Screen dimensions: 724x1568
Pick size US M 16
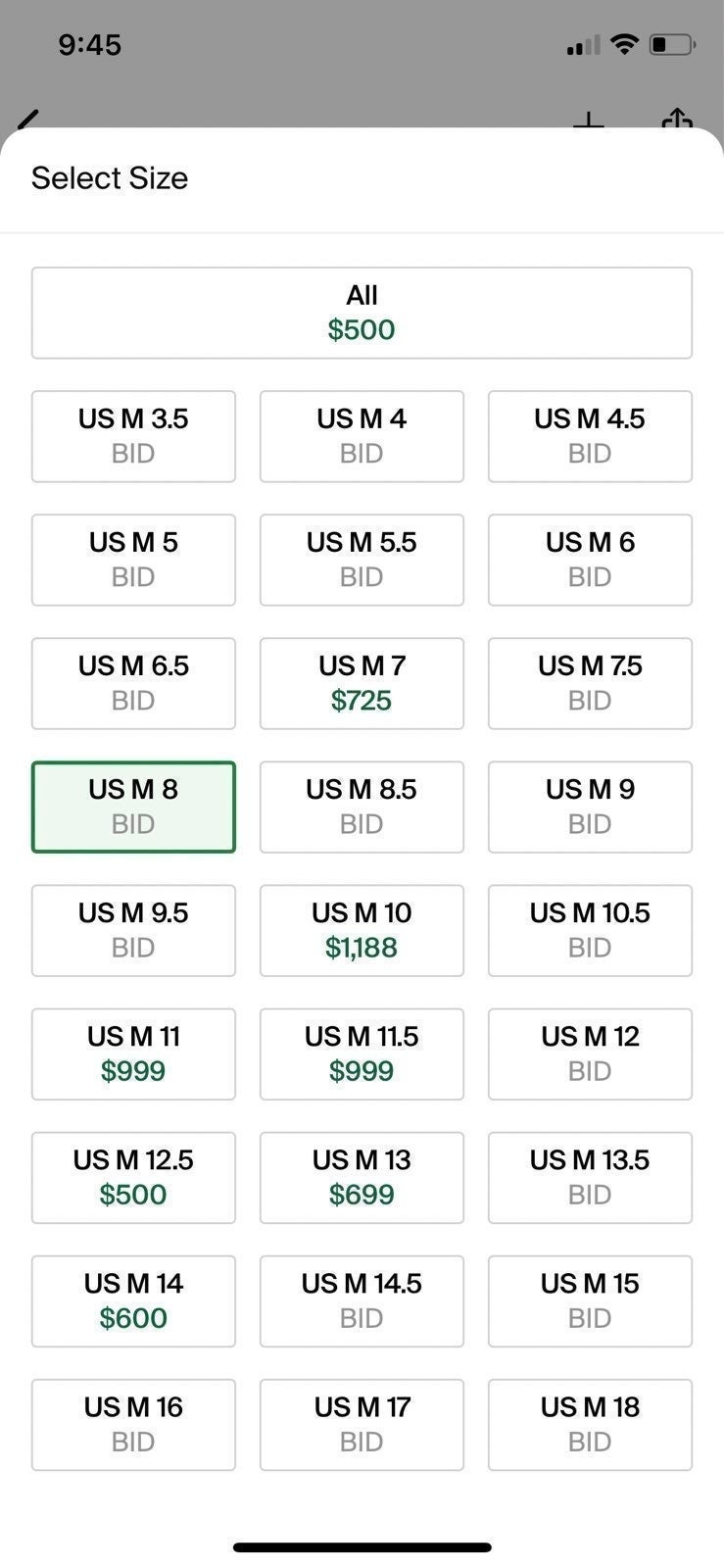pos(133,1424)
